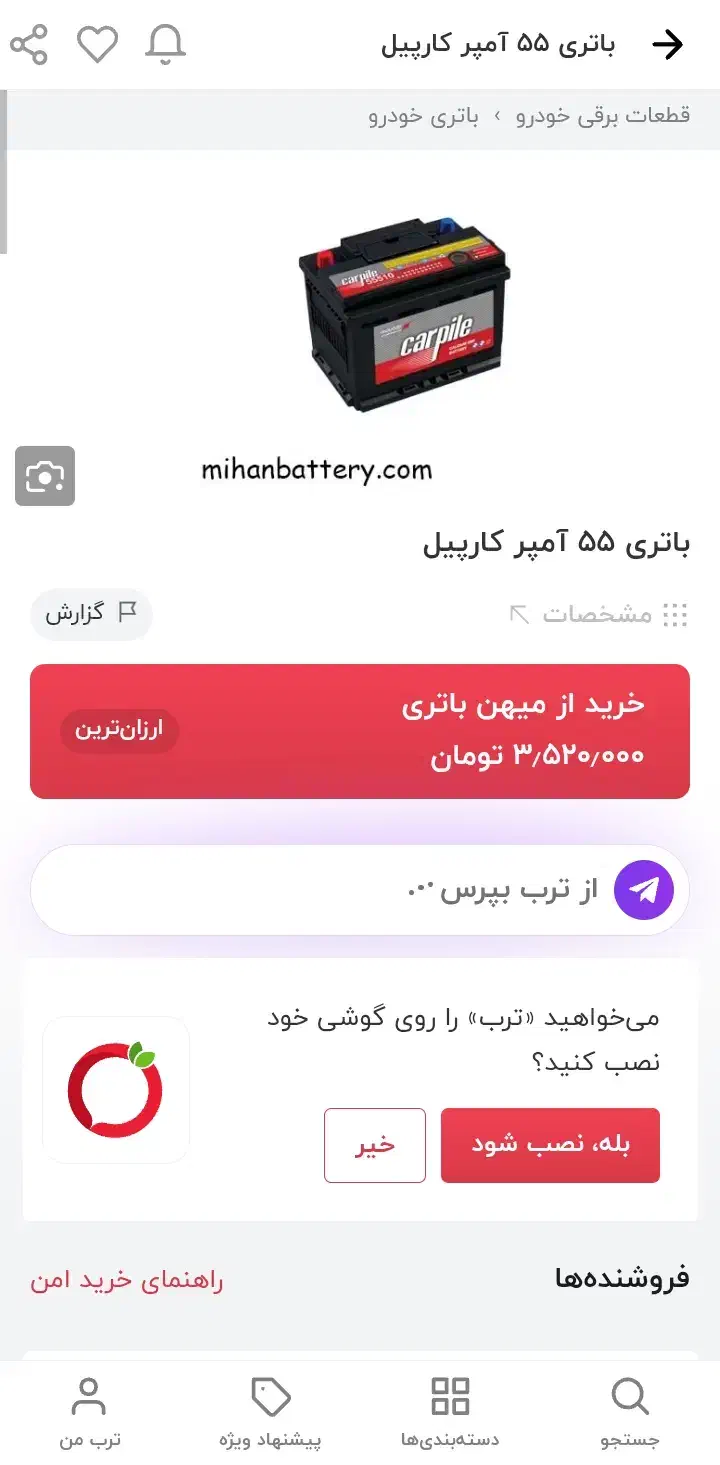Report this listing via گزارش
720x1465 pixels.
91,614
